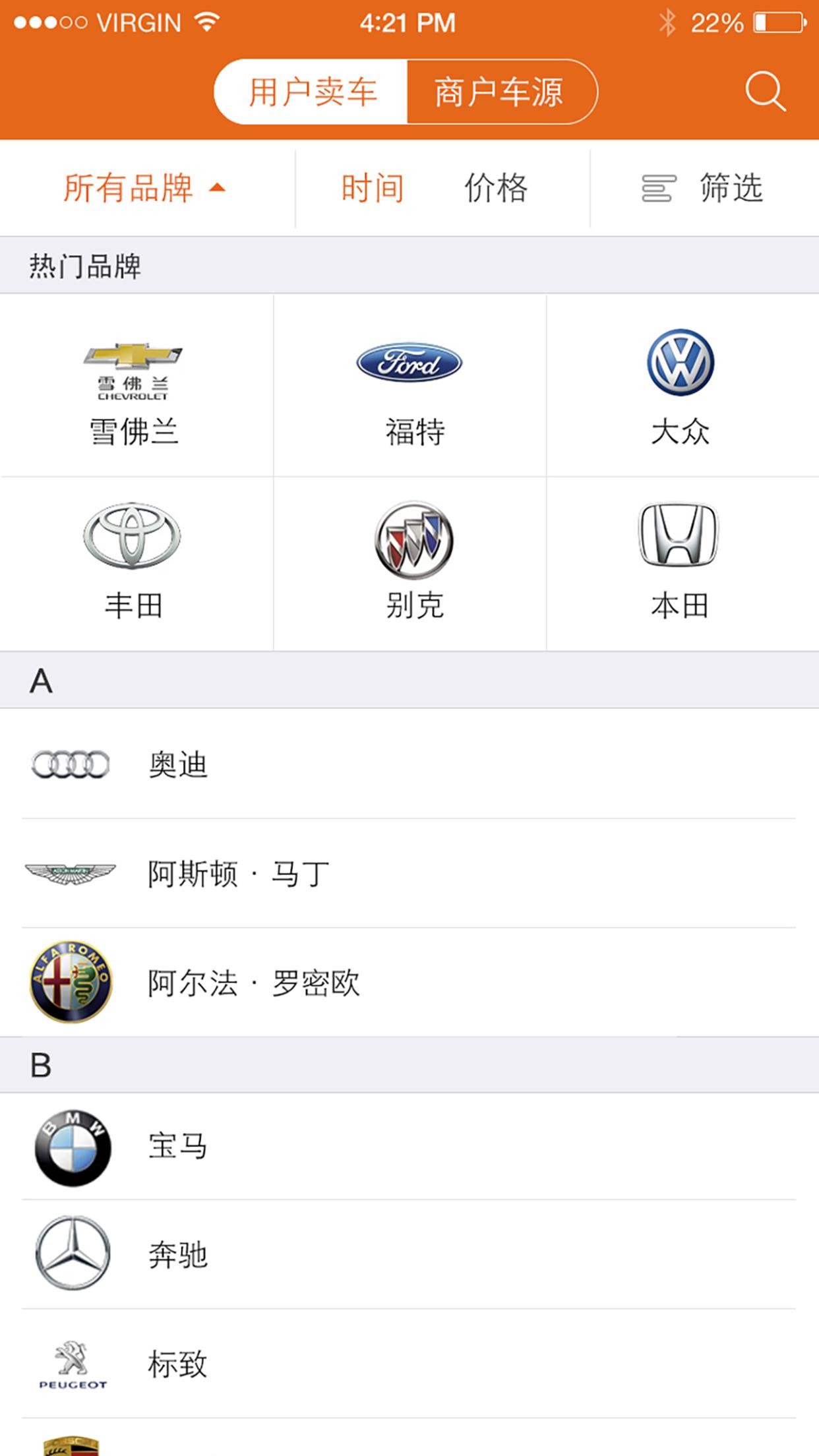Open the 奥迪 brand row

pos(409,764)
